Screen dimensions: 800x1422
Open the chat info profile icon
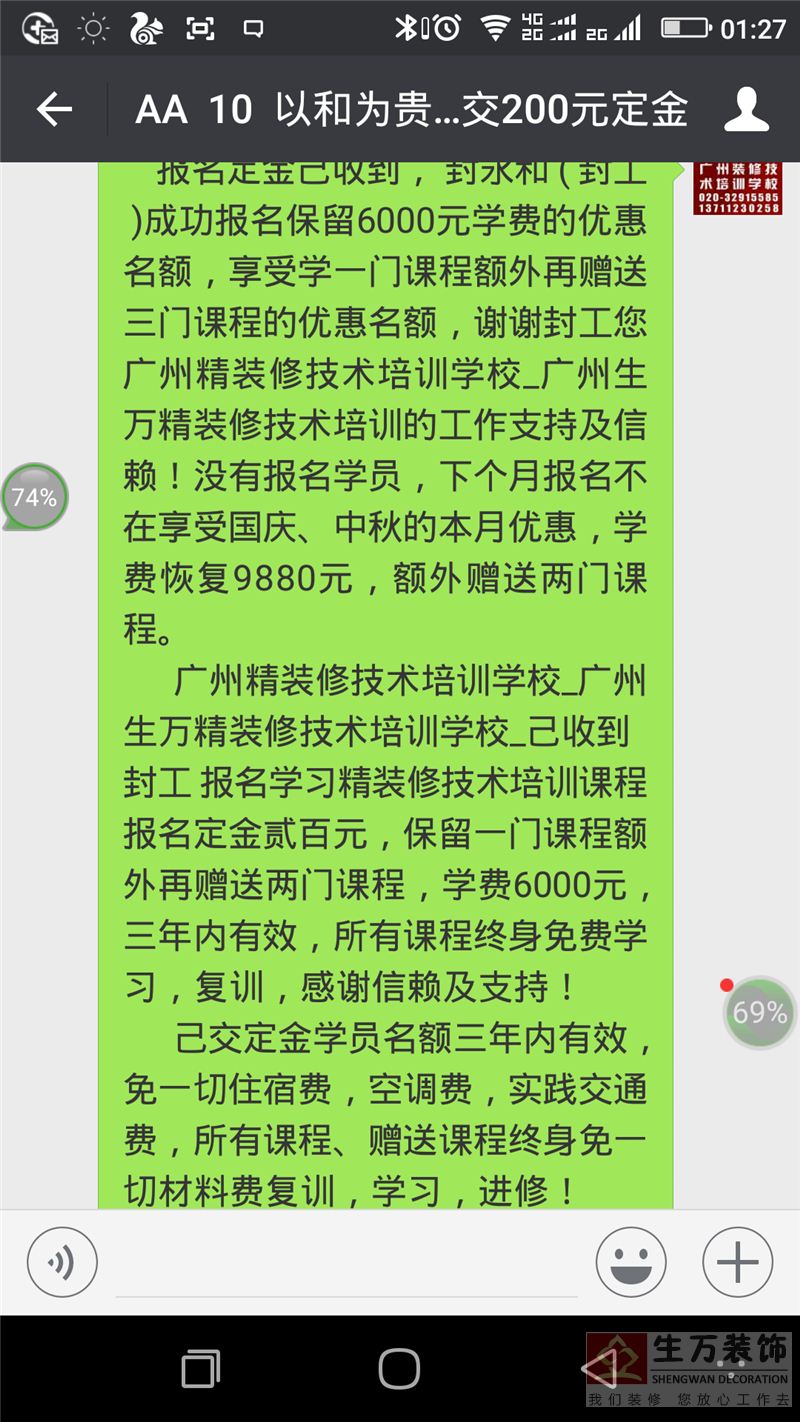746,109
